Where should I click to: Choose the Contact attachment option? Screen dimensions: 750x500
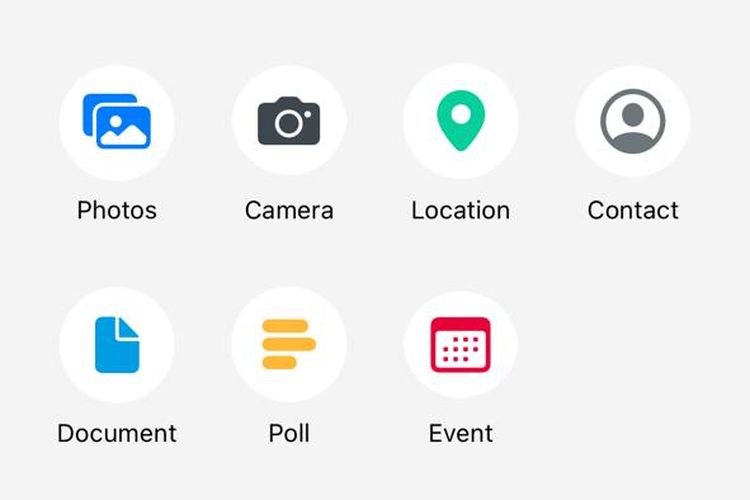[632, 122]
